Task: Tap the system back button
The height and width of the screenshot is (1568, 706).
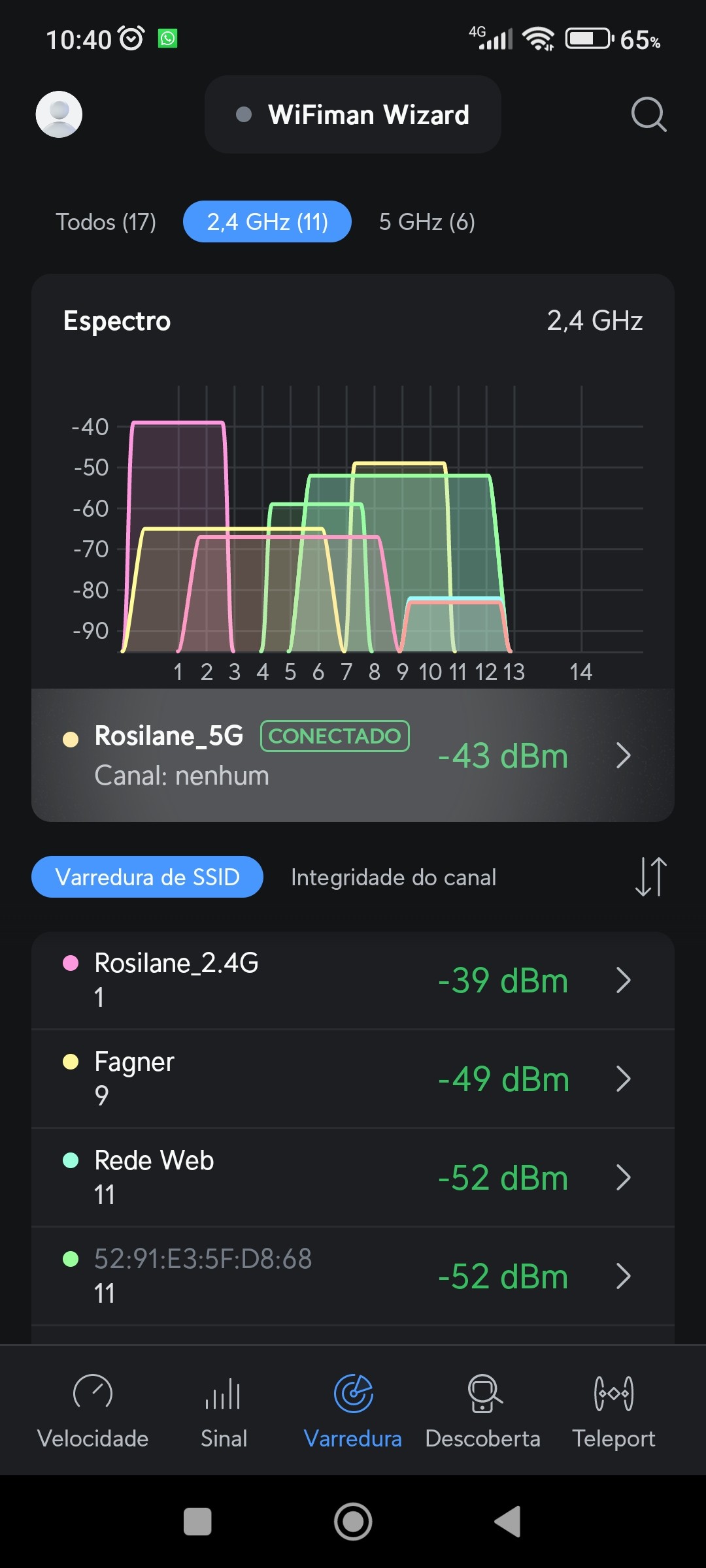Action: pos(508,1522)
